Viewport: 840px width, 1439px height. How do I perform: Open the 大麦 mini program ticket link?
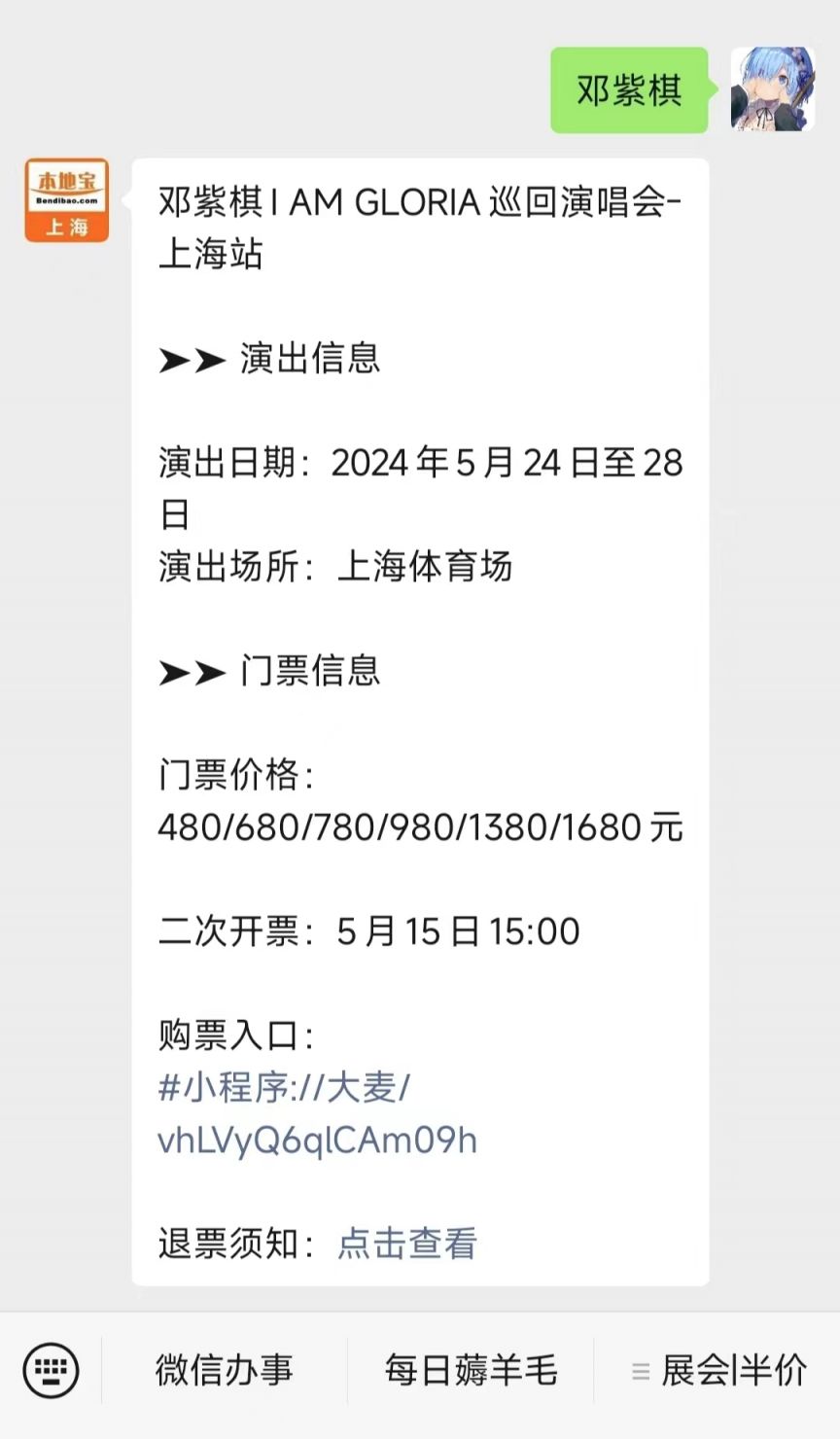tap(317, 1113)
